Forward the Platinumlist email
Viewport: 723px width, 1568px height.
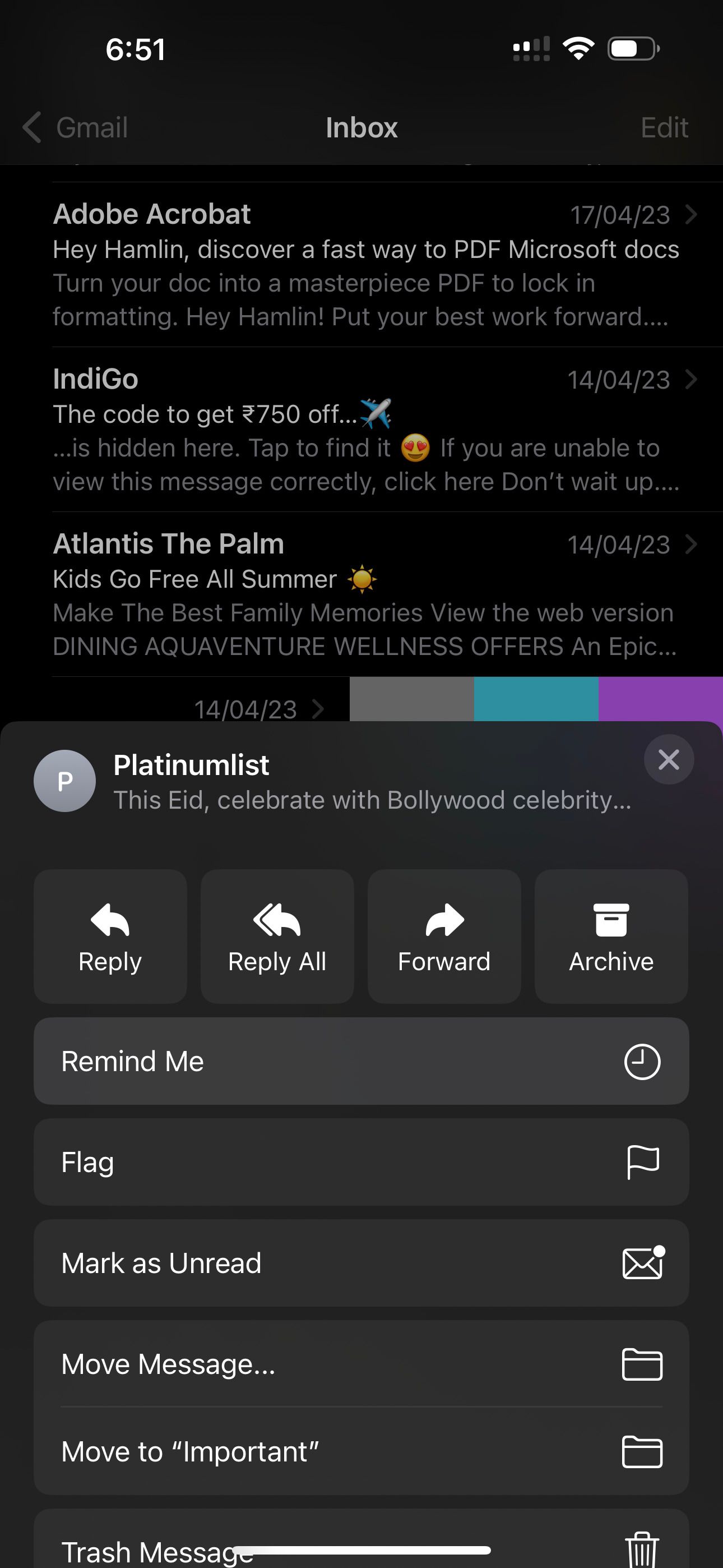pos(444,936)
